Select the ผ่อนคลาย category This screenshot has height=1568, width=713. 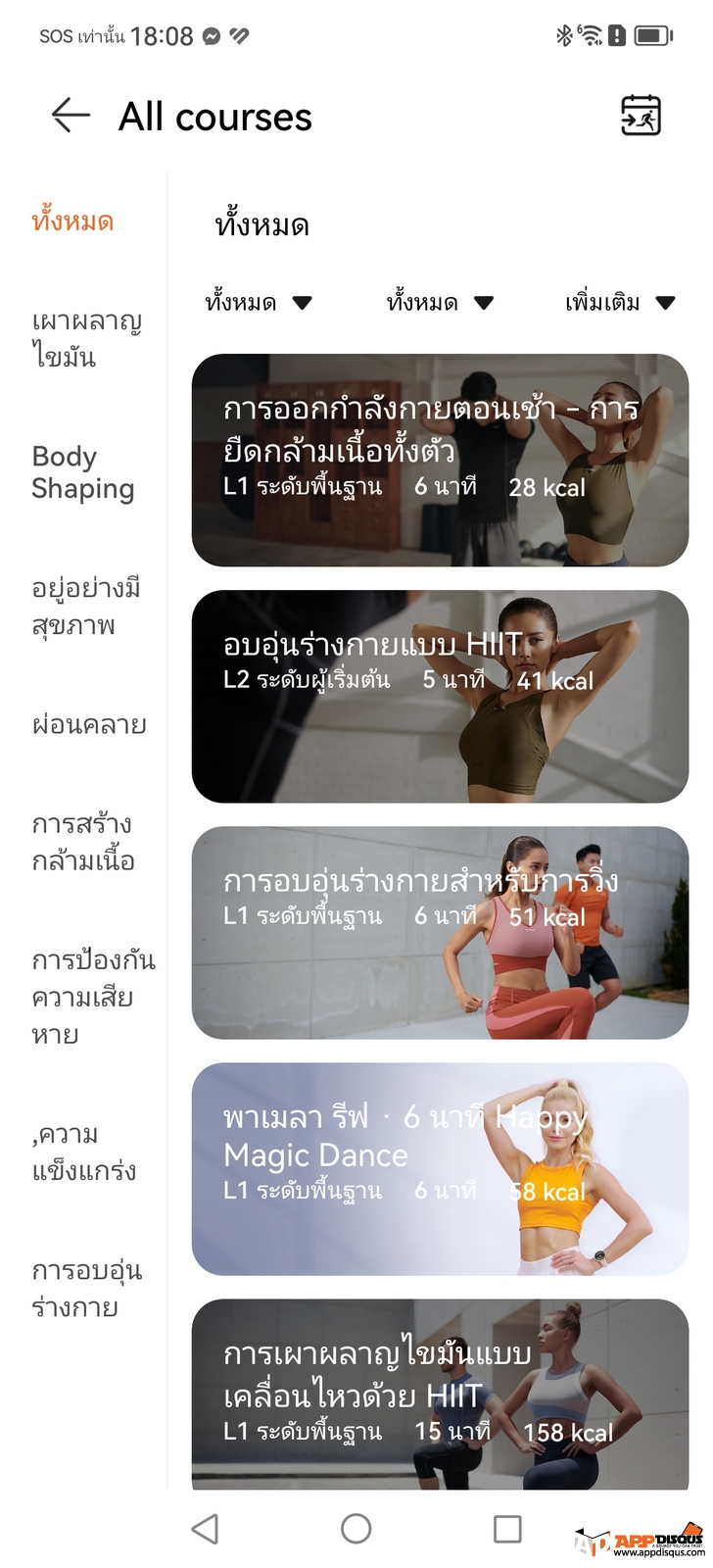coord(89,725)
